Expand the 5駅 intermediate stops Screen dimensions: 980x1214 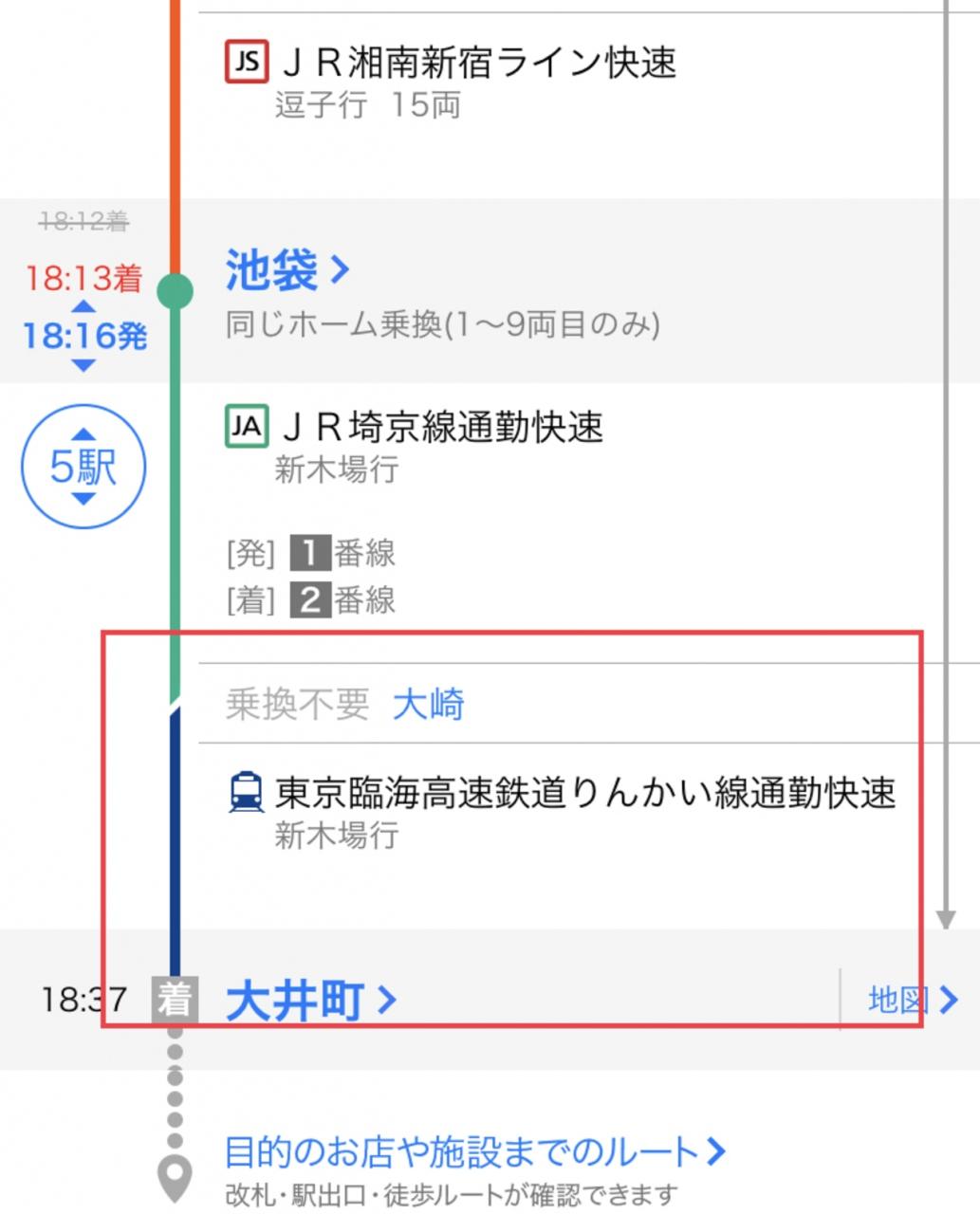pyautogui.click(x=83, y=467)
